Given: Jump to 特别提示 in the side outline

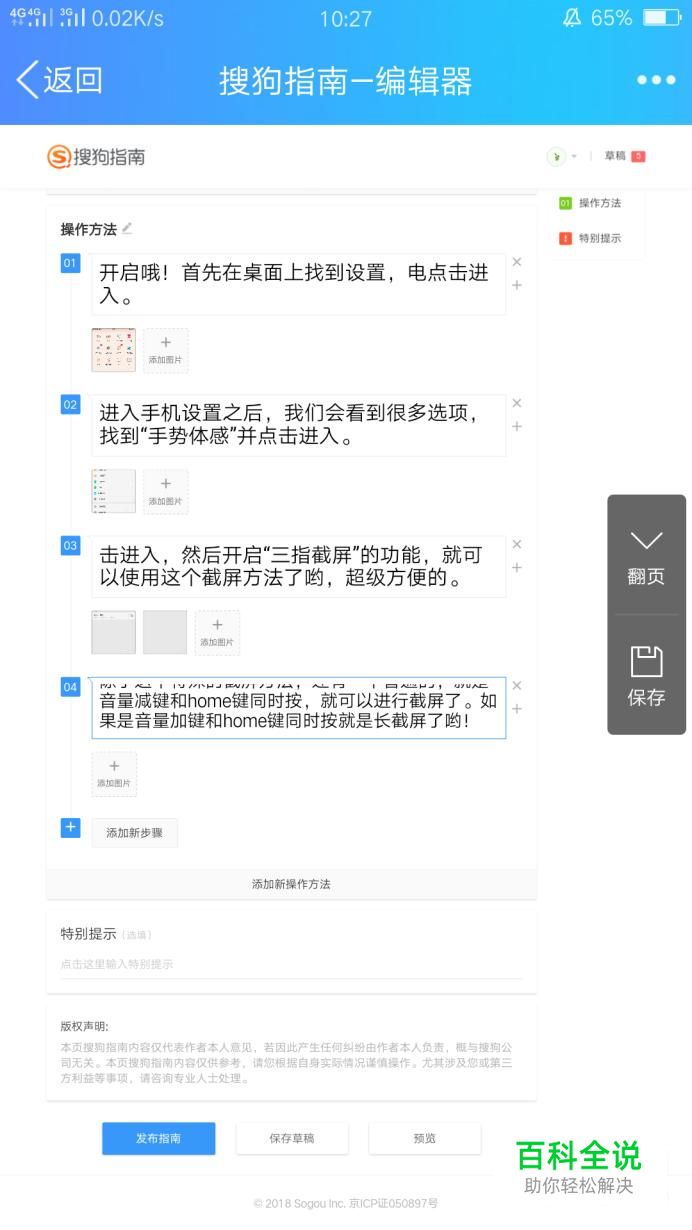Looking at the screenshot, I should (599, 238).
